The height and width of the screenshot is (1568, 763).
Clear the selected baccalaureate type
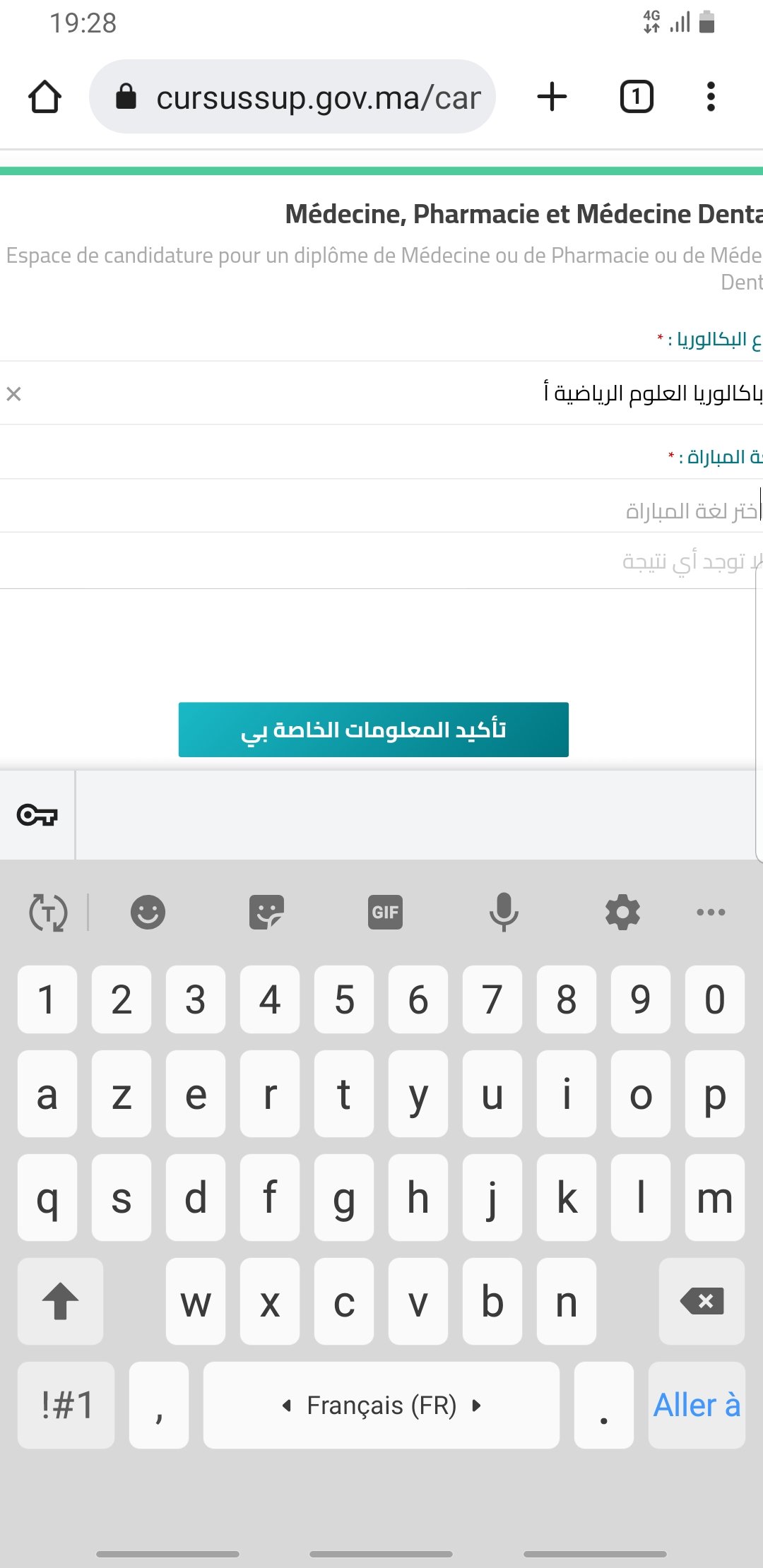(14, 393)
